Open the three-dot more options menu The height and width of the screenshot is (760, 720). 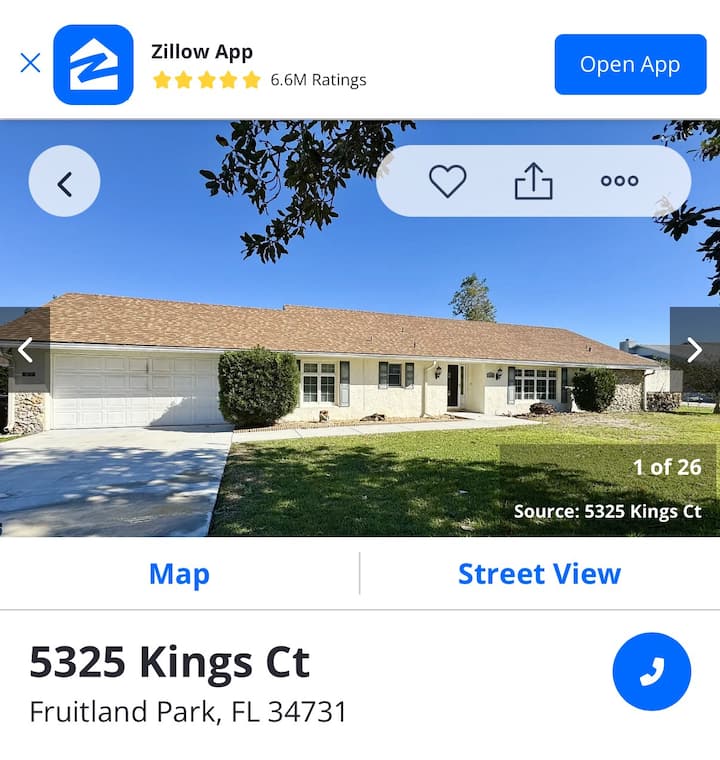tap(619, 181)
